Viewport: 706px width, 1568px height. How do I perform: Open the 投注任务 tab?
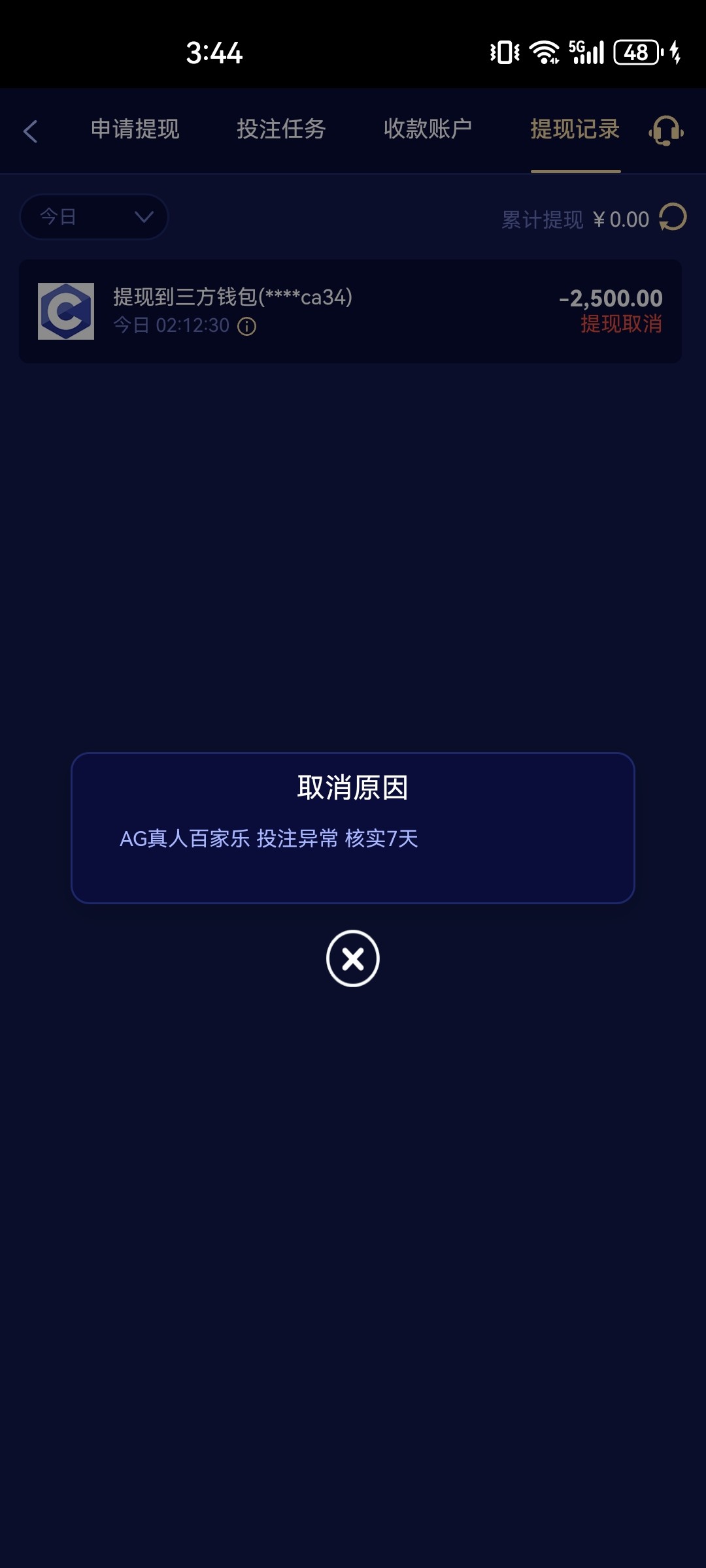[x=282, y=130]
